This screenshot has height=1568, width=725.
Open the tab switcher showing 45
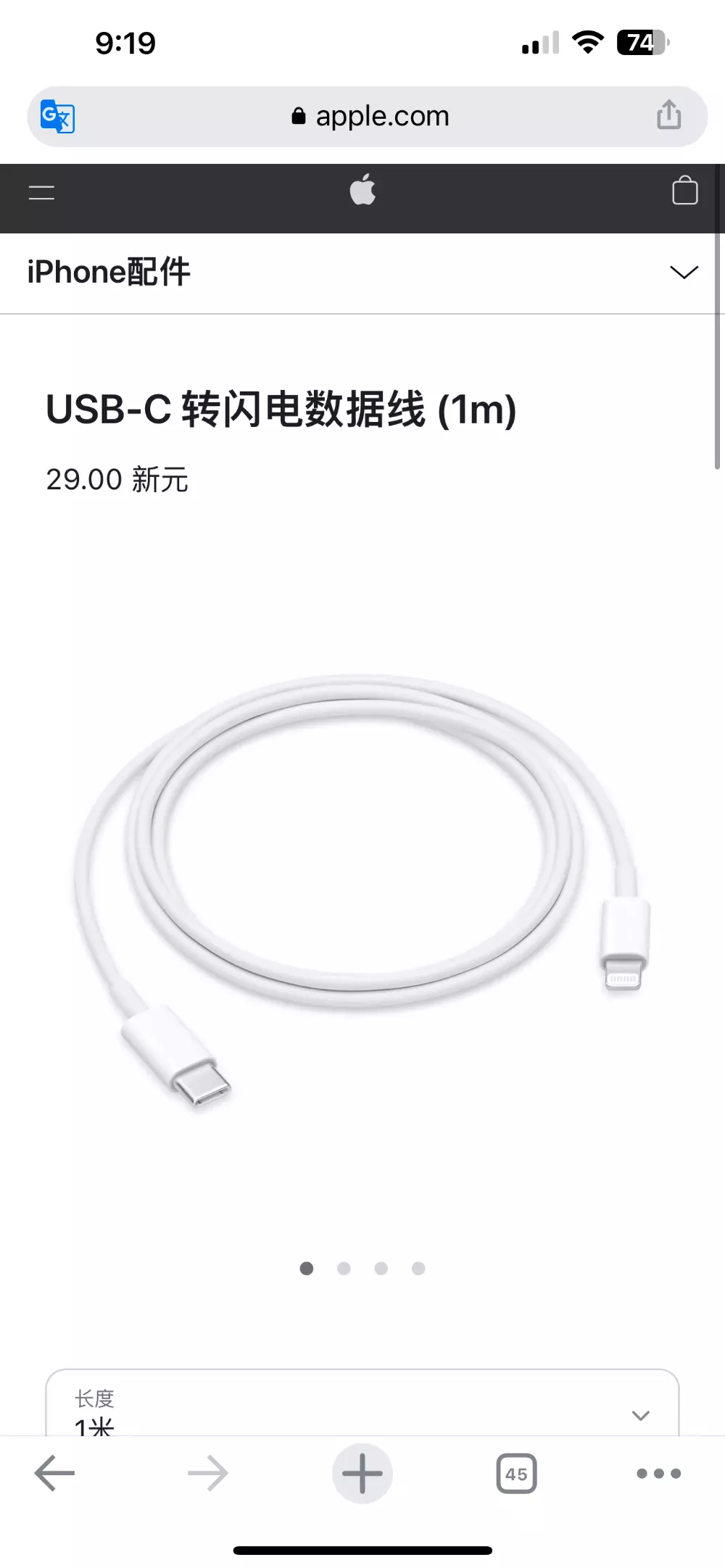tap(516, 1473)
